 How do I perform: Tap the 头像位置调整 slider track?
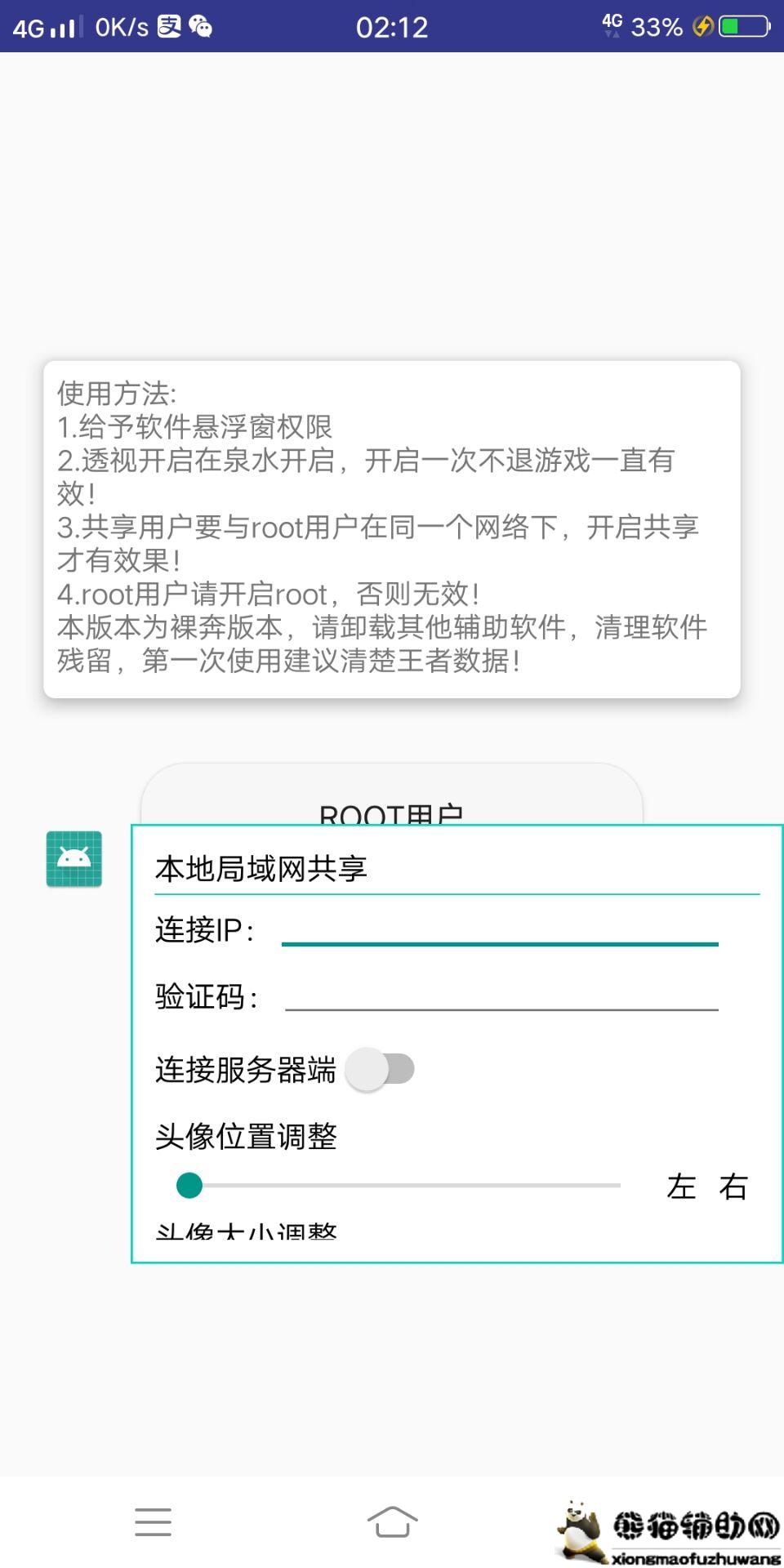pyautogui.click(x=399, y=1185)
